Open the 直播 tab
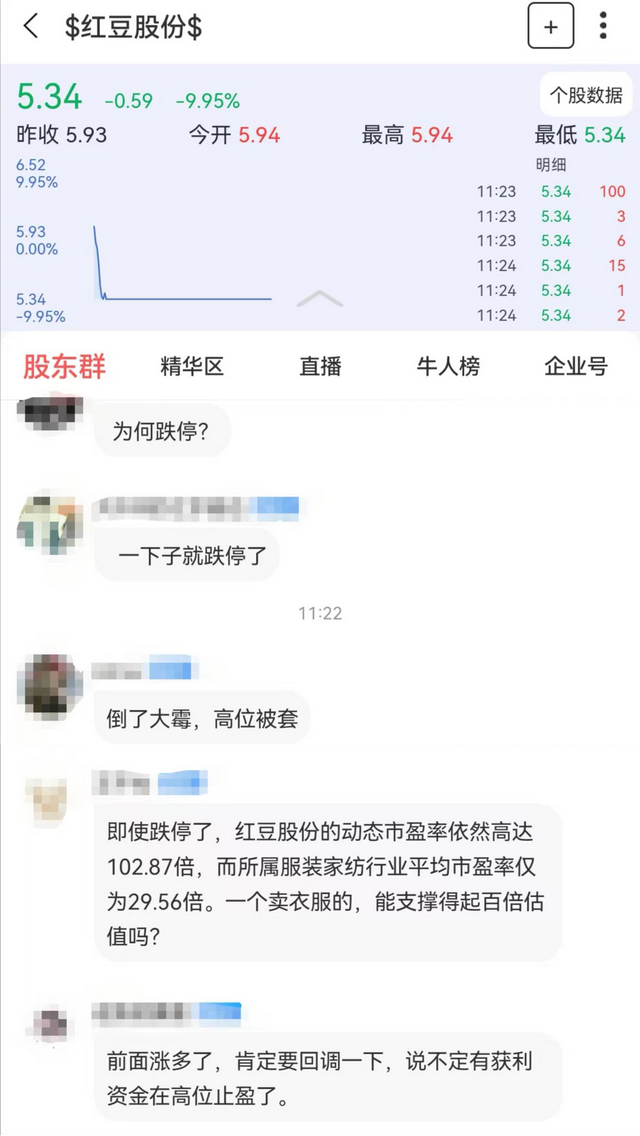 tap(320, 367)
